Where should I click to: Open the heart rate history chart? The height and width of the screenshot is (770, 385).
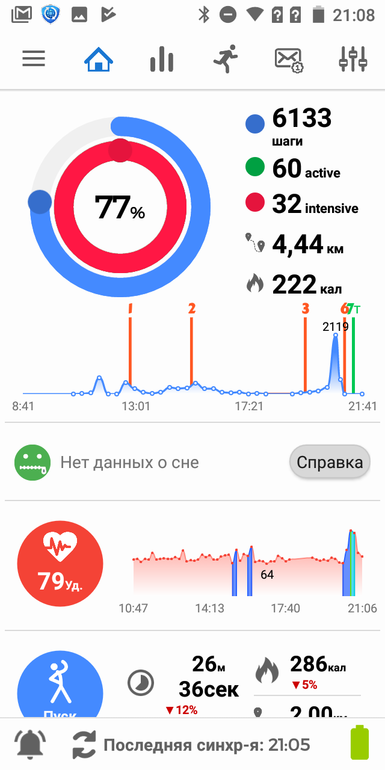248,563
